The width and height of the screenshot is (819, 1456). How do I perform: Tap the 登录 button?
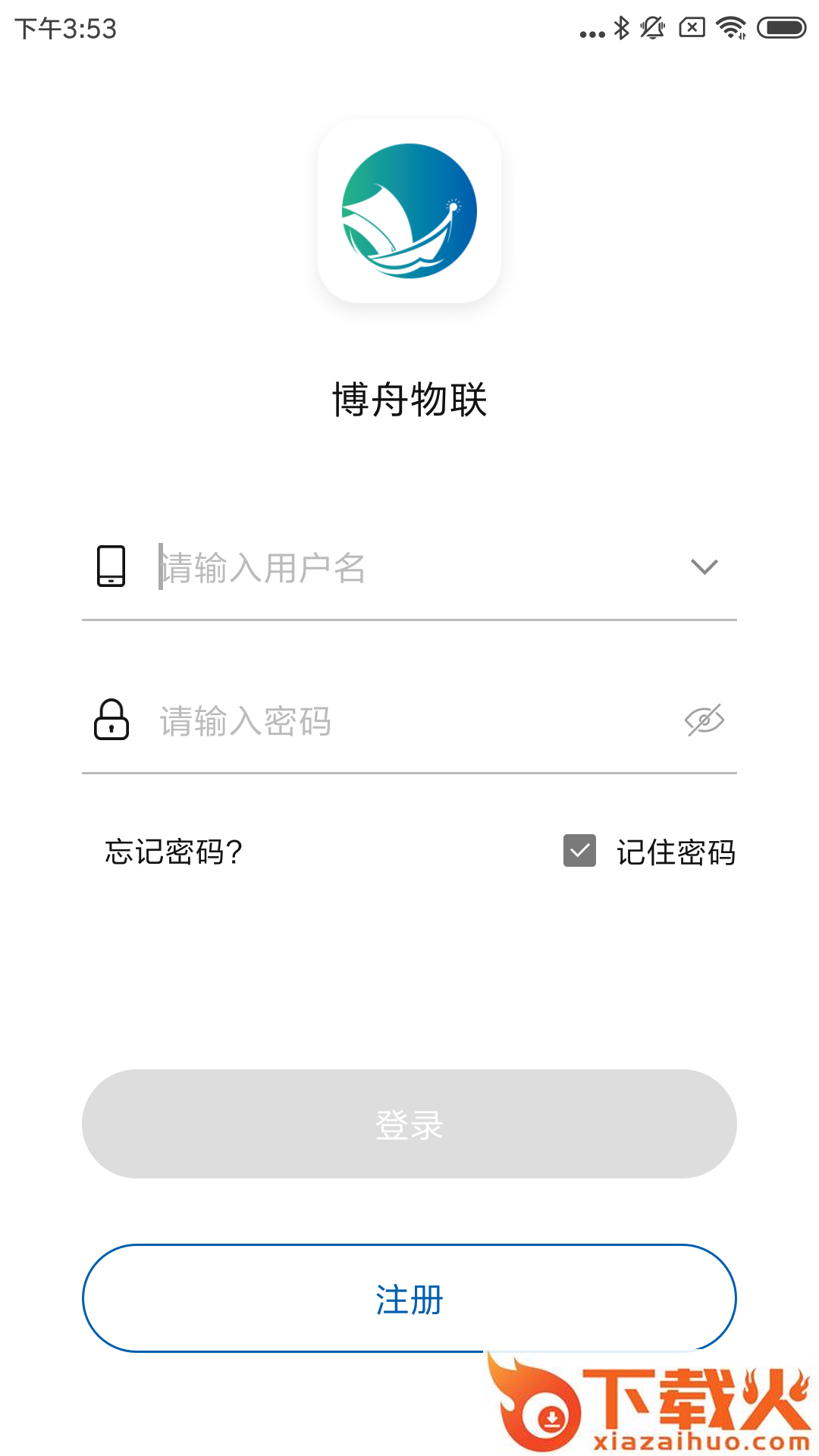click(409, 1124)
